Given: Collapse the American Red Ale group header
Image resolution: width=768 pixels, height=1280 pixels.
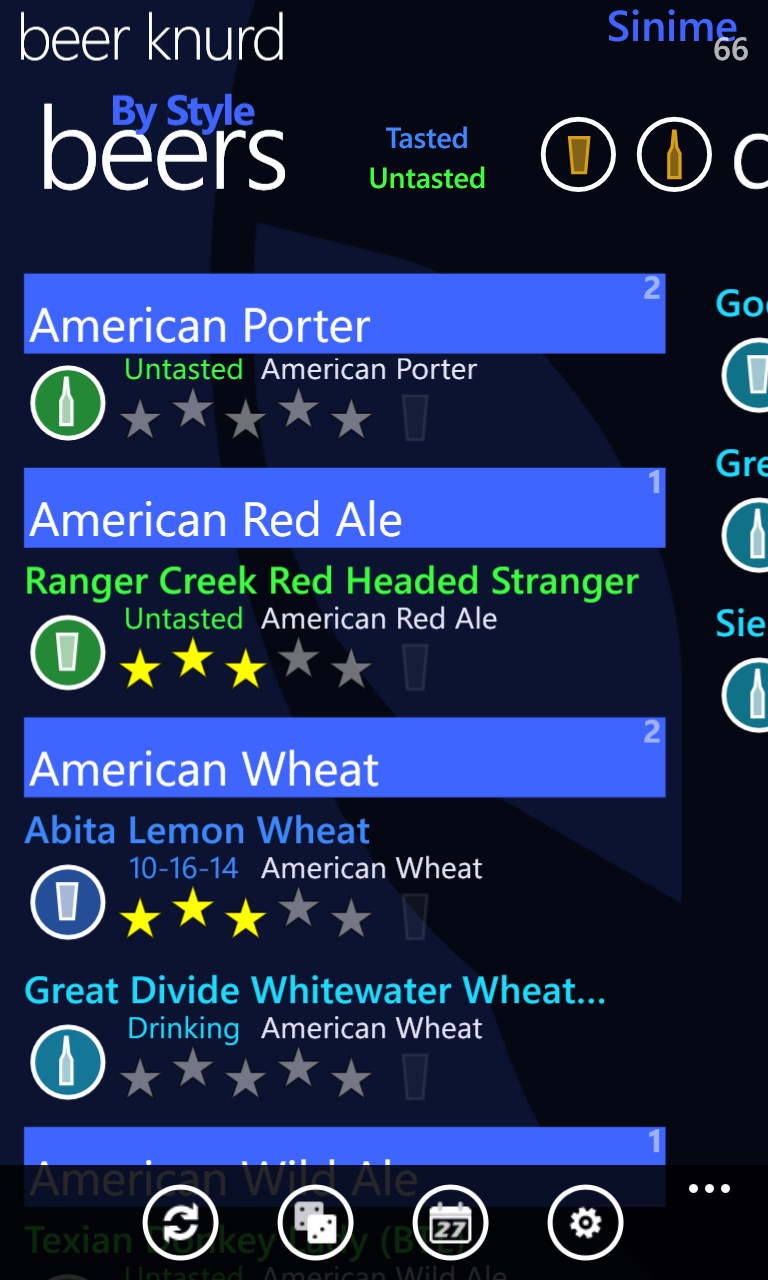Looking at the screenshot, I should point(344,507).
